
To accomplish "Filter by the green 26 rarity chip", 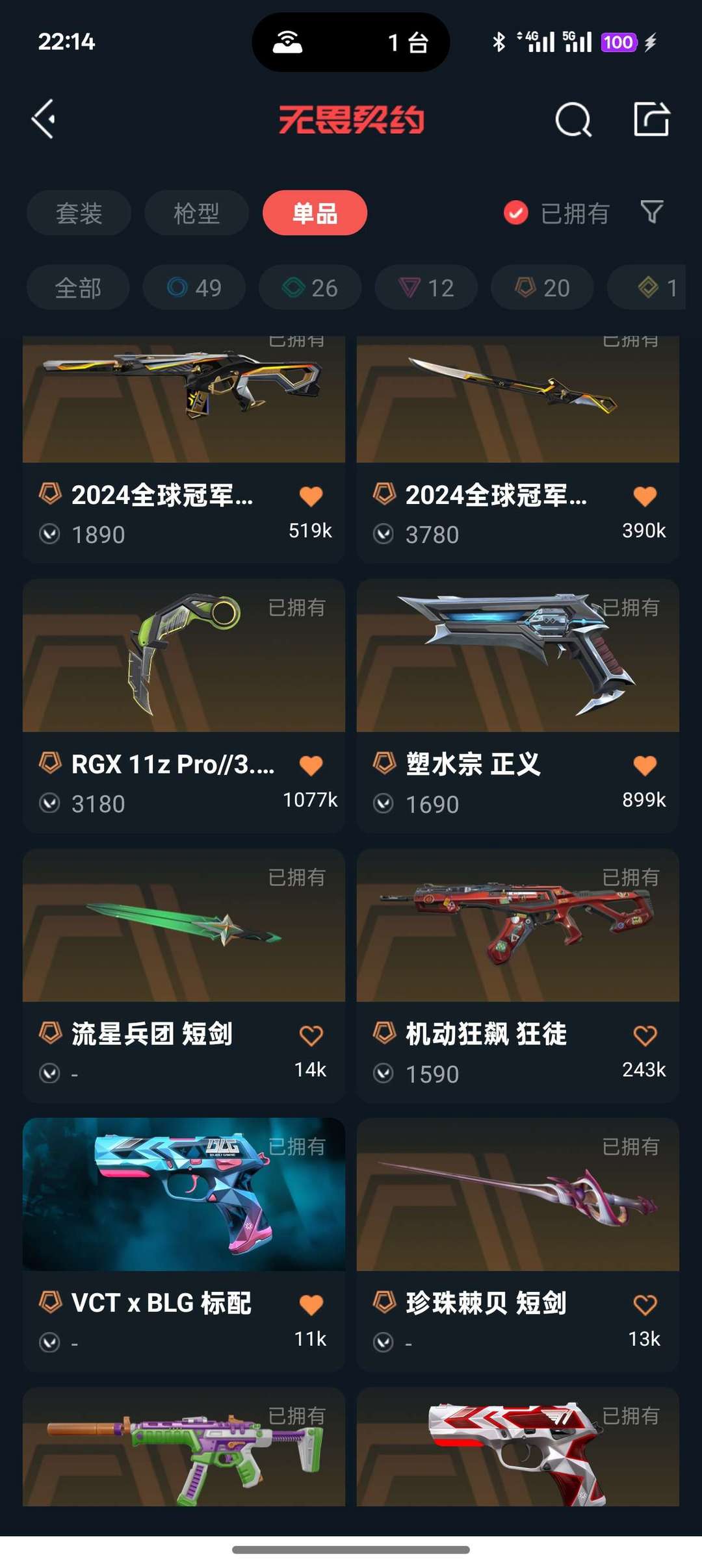I will click(310, 287).
